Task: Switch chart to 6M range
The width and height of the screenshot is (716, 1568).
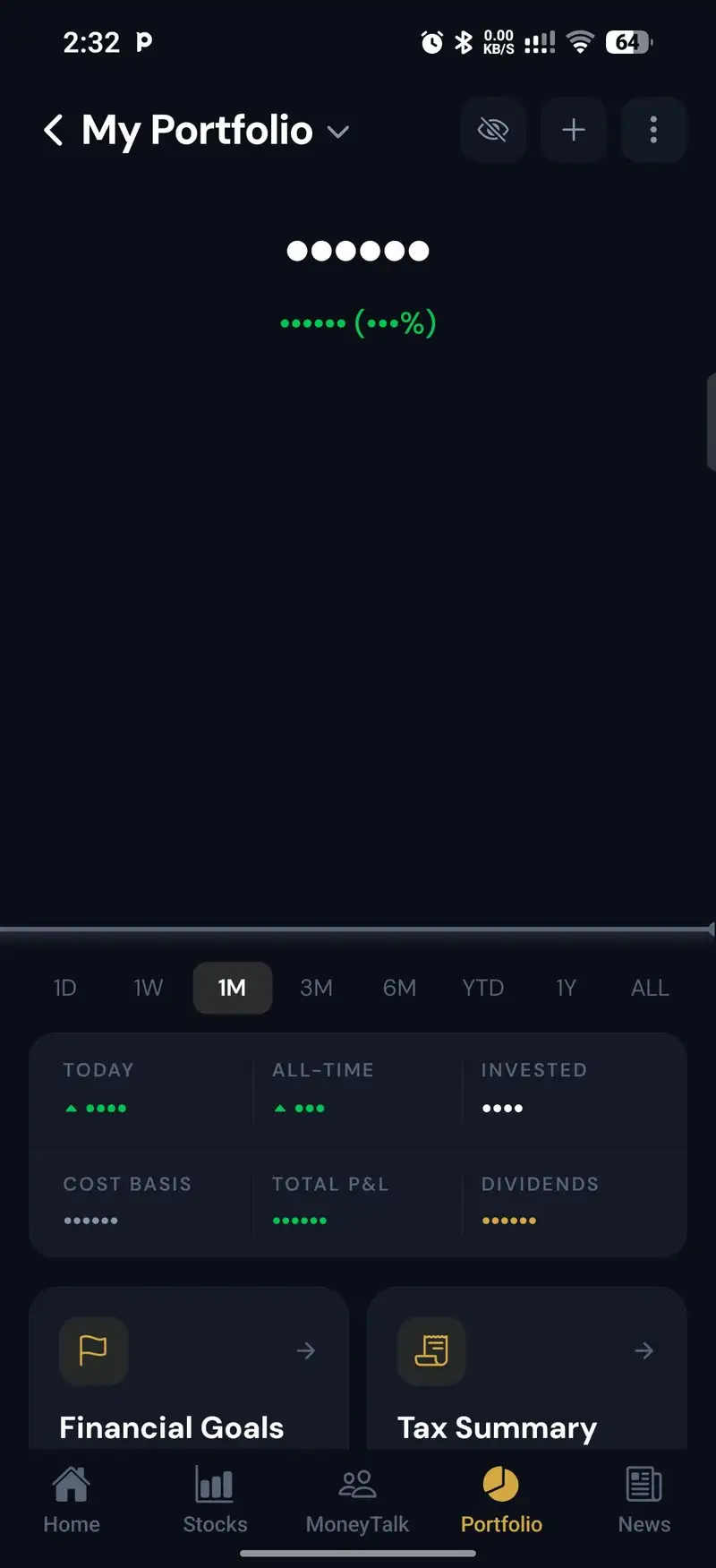Action: 399,988
